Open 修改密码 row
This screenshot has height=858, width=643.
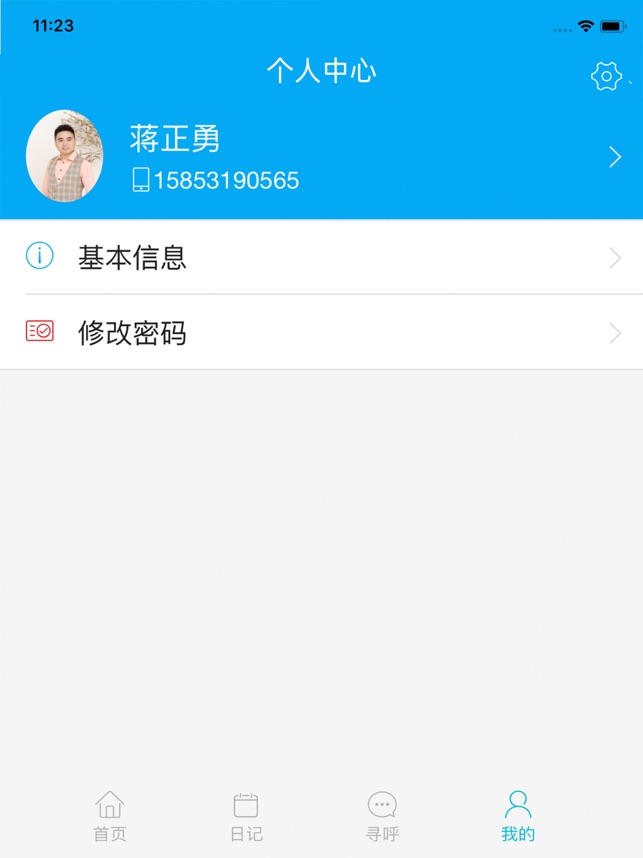tap(321, 332)
